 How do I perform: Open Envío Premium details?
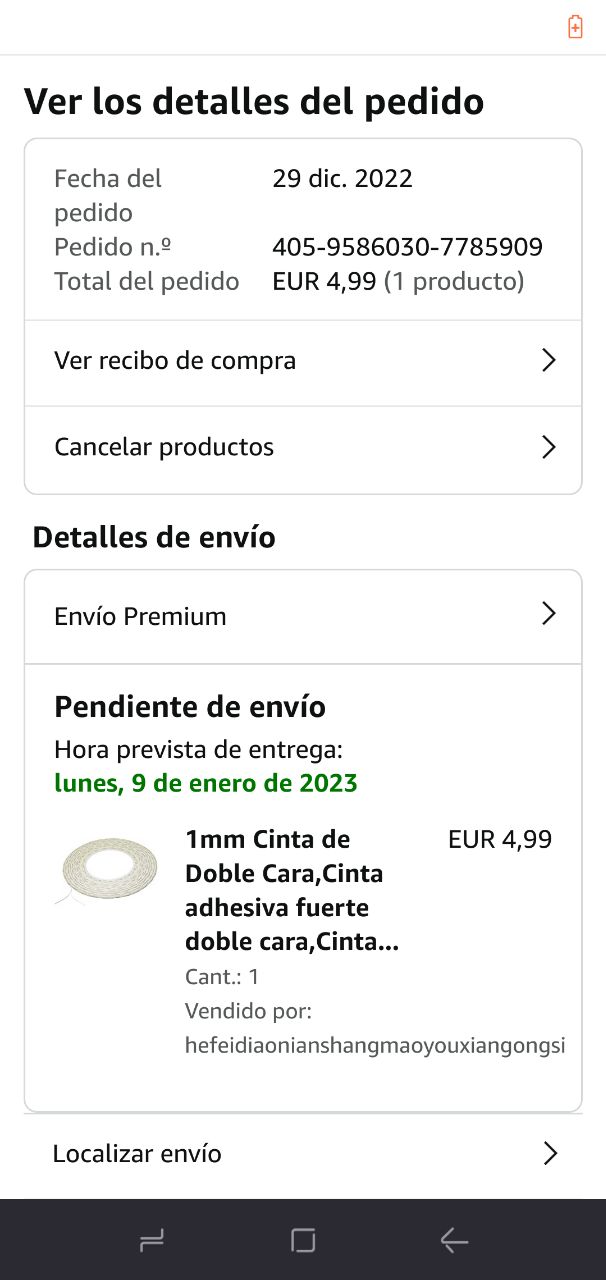pos(302,616)
